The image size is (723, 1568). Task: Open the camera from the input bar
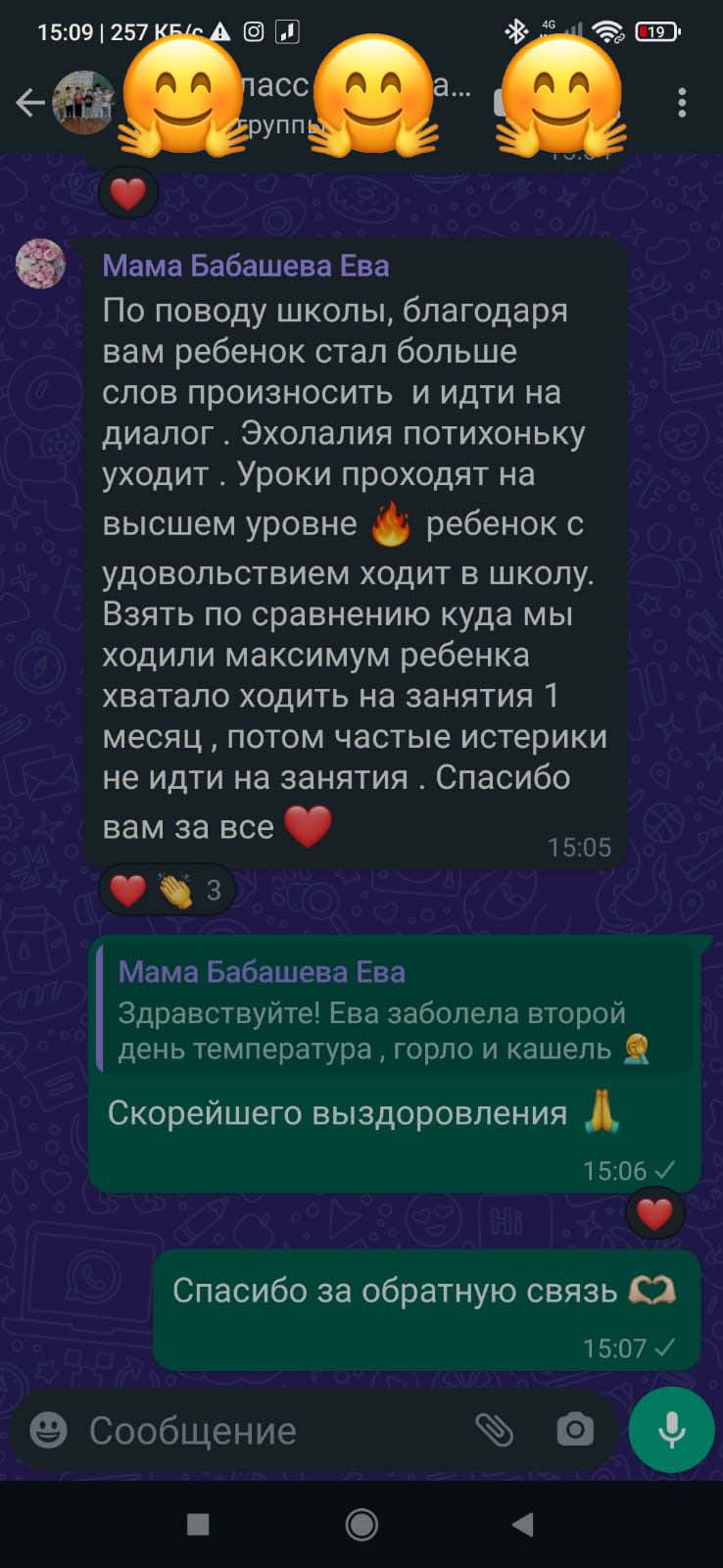tap(575, 1431)
